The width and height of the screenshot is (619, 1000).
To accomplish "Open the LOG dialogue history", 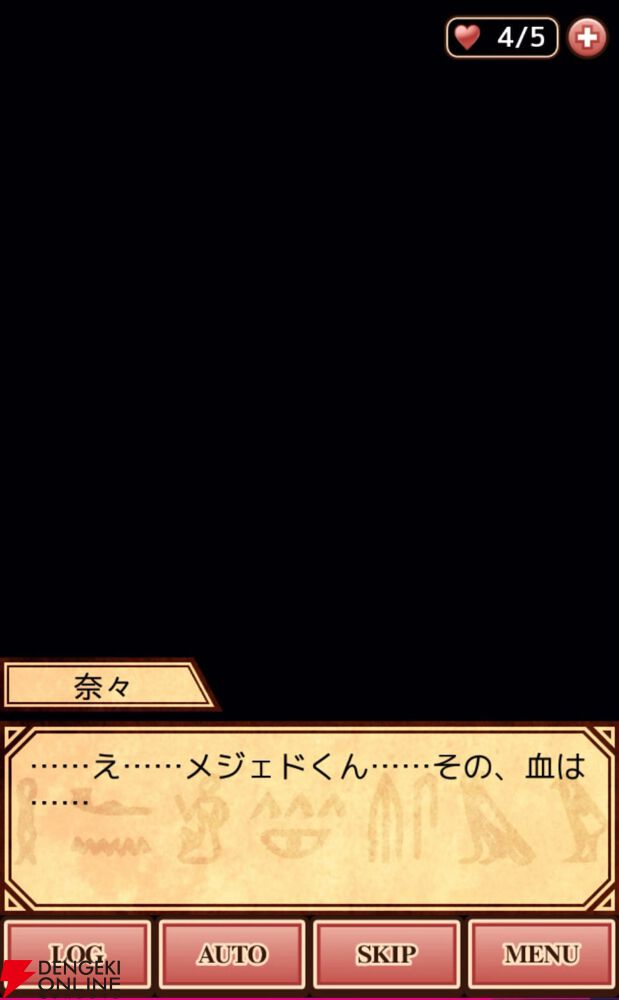I will (x=77, y=954).
